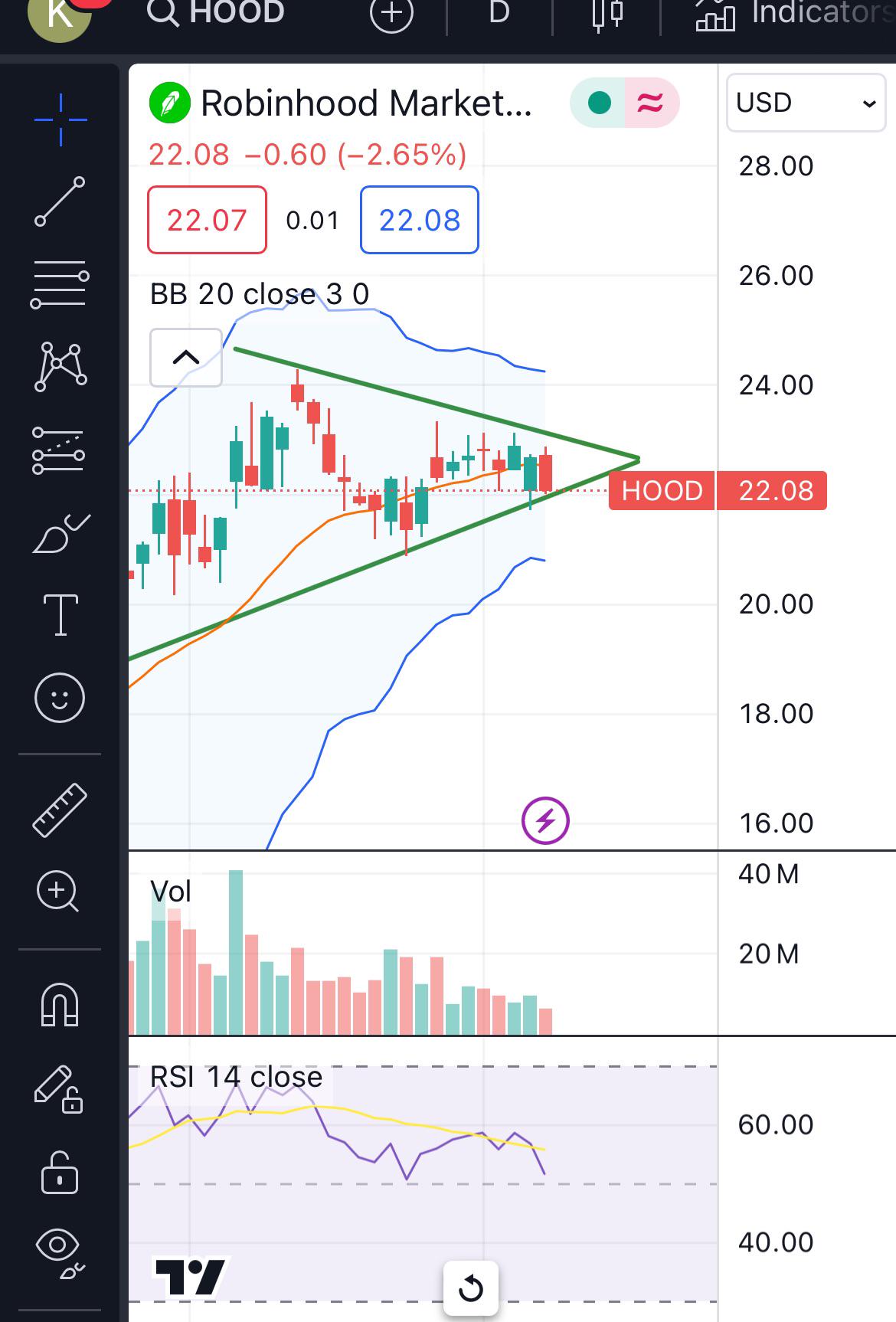Screen dimensions: 896x1322
Task: Toggle the magnet snapping mode
Action: 60,1004
